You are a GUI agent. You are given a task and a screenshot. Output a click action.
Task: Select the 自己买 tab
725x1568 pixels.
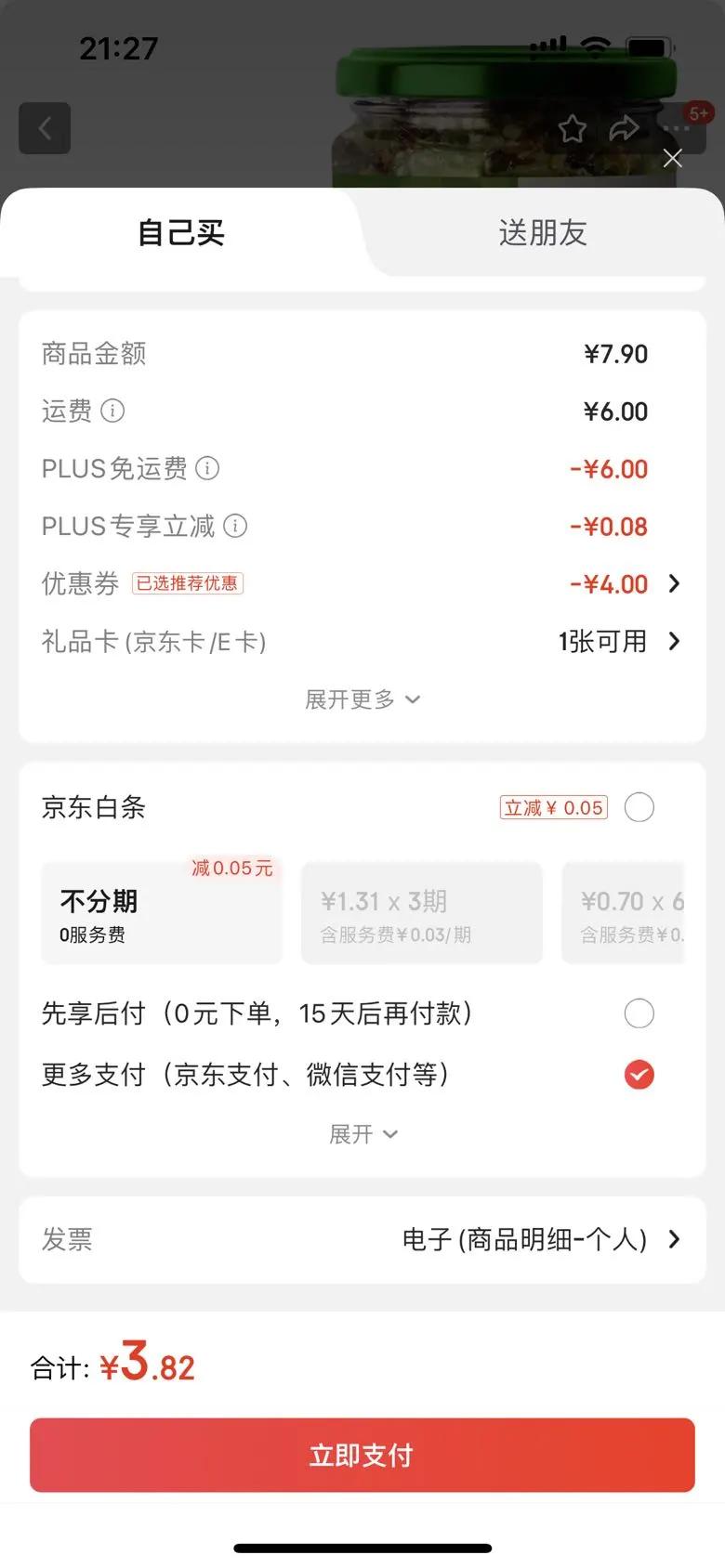(181, 233)
